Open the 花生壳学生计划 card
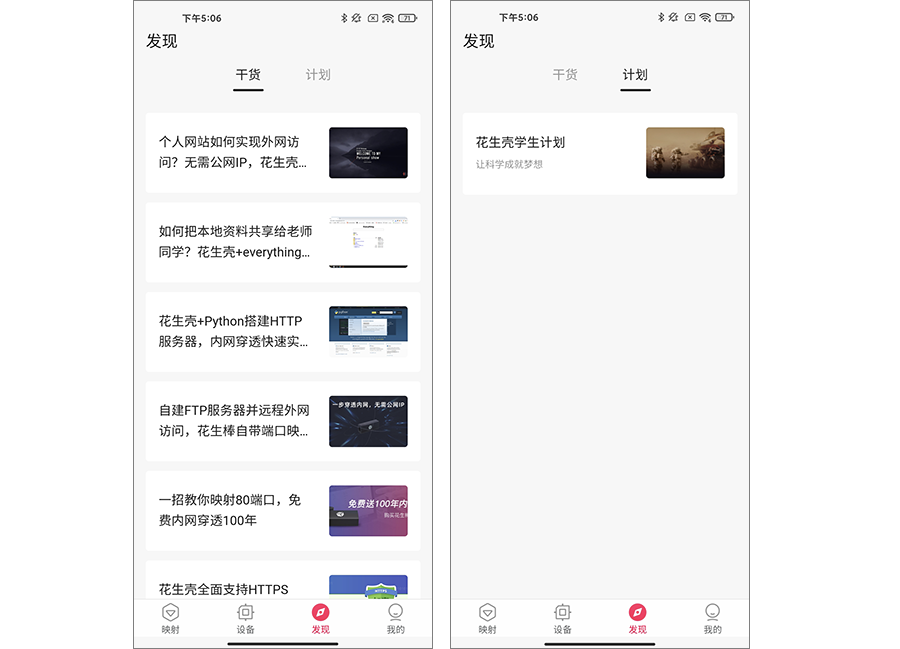Image resolution: width=900 pixels, height=649 pixels. [x=599, y=153]
